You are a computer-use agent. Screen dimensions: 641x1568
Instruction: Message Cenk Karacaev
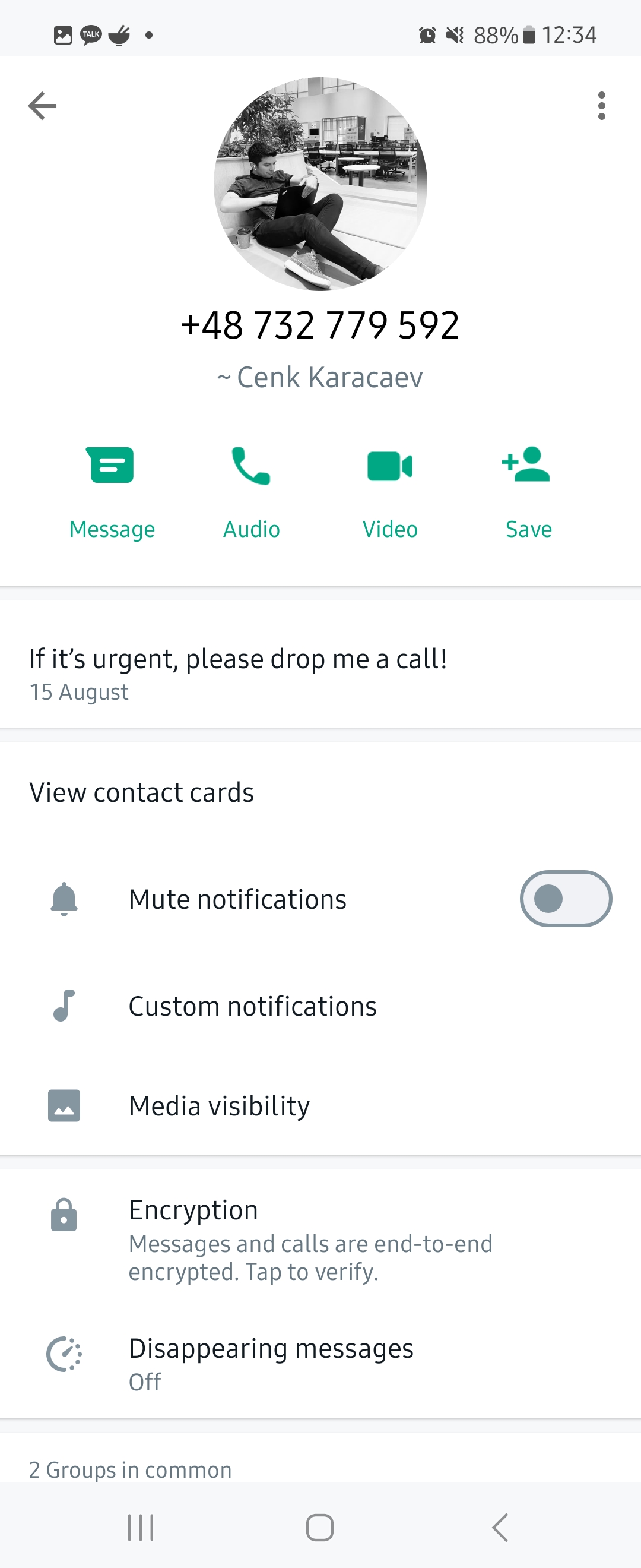[x=112, y=492]
